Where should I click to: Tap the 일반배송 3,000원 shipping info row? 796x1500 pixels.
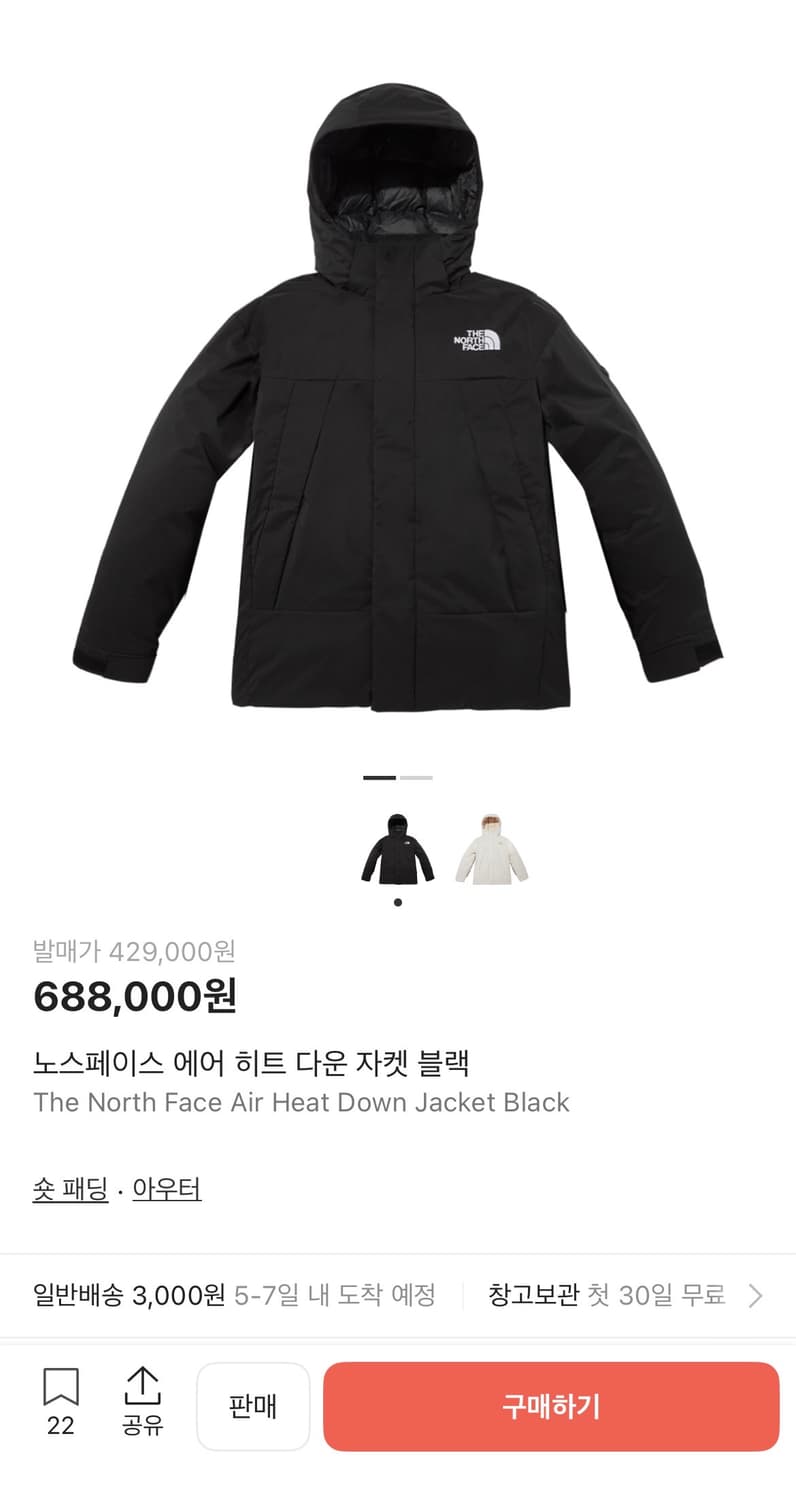coord(126,1294)
